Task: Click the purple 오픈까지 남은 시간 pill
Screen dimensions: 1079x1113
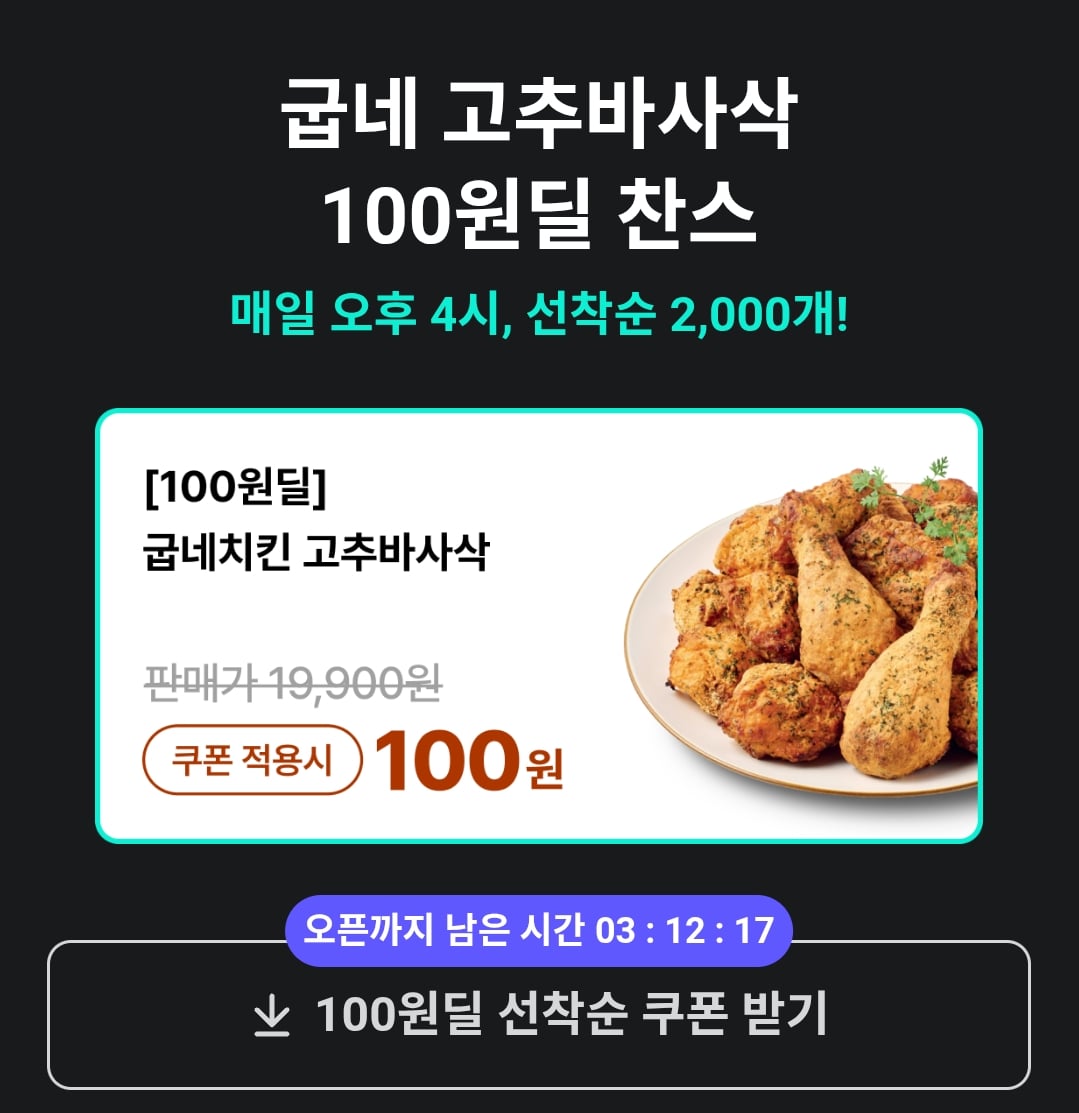Action: pyautogui.click(x=539, y=928)
